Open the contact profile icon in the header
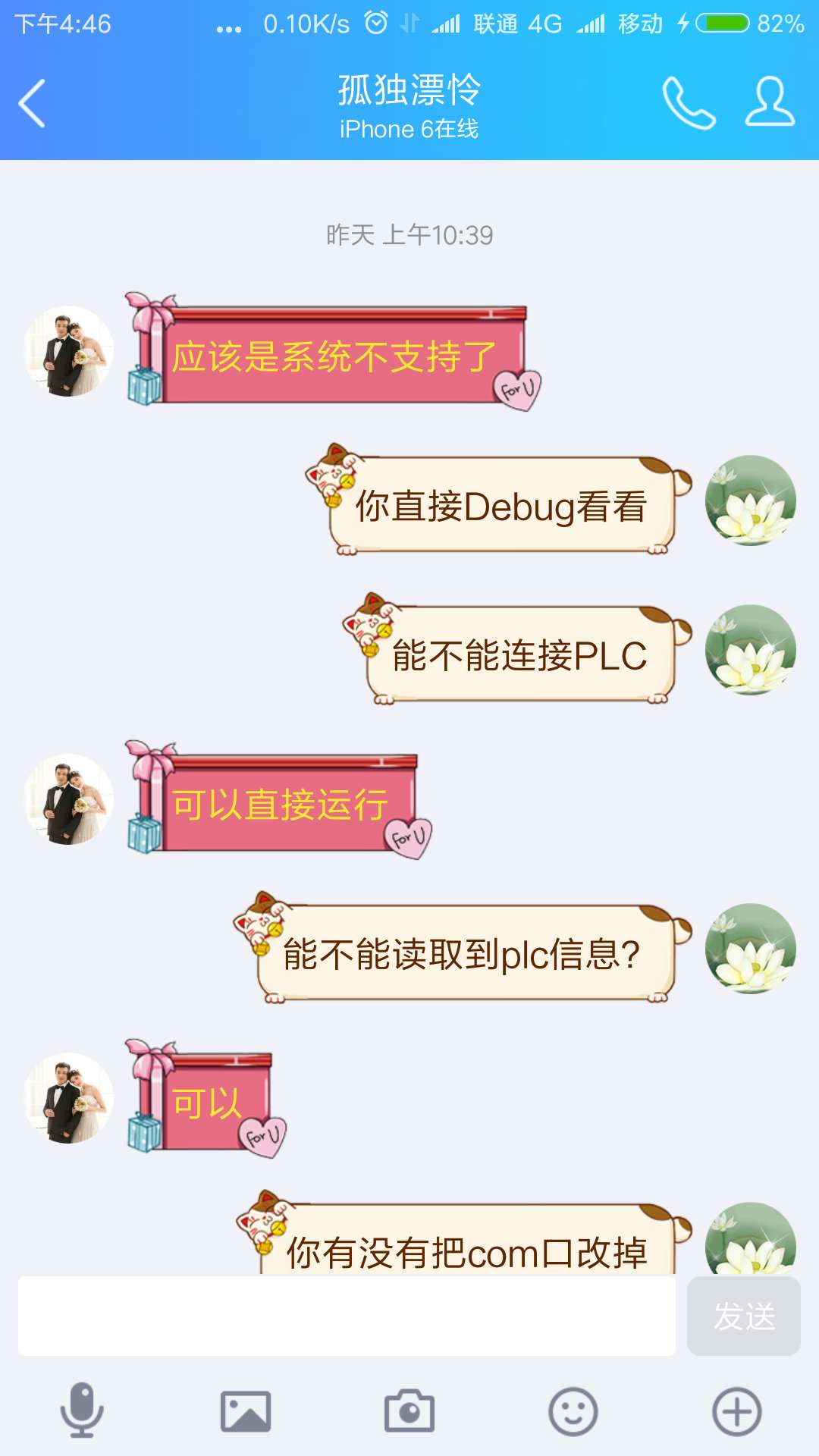Viewport: 819px width, 1456px height. point(770,102)
